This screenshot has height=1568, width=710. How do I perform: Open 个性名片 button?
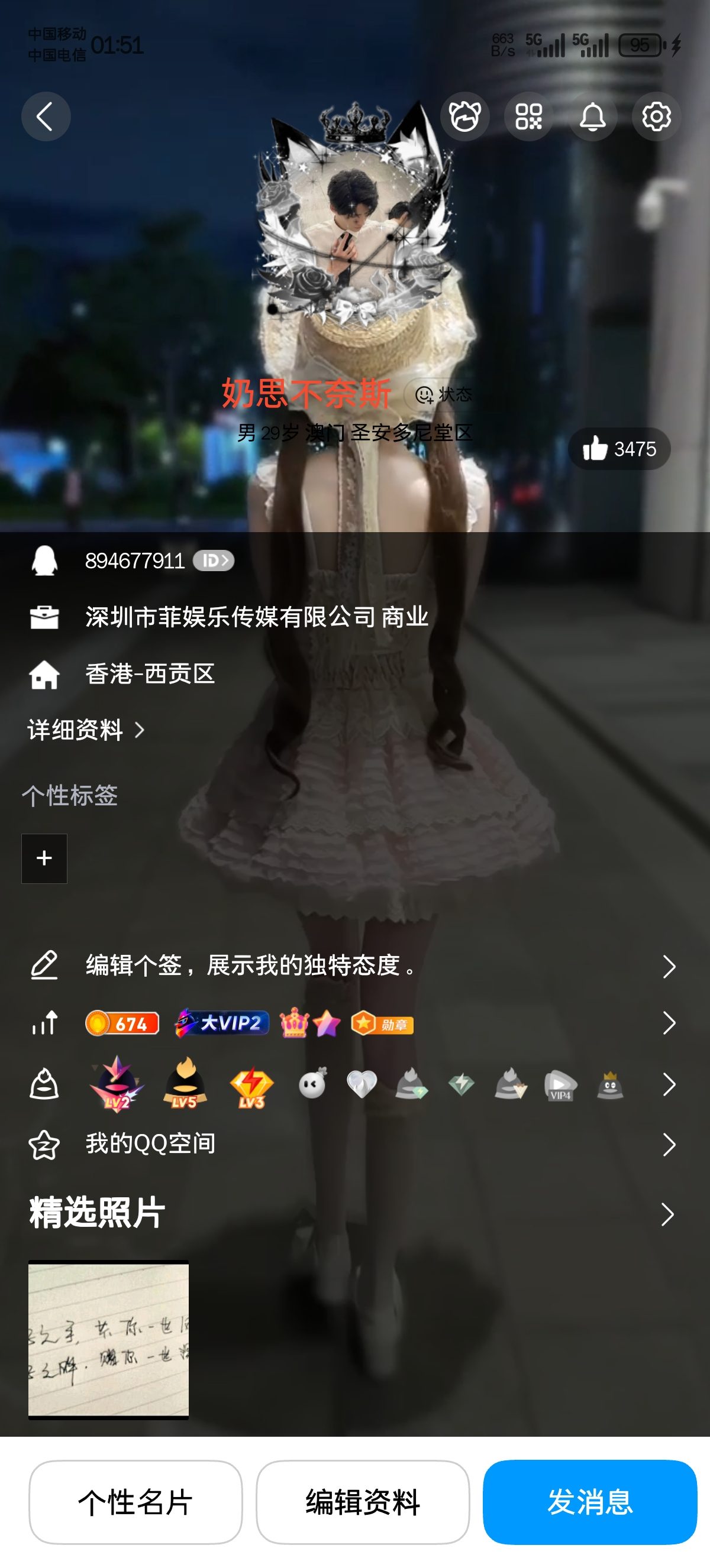[x=135, y=1502]
